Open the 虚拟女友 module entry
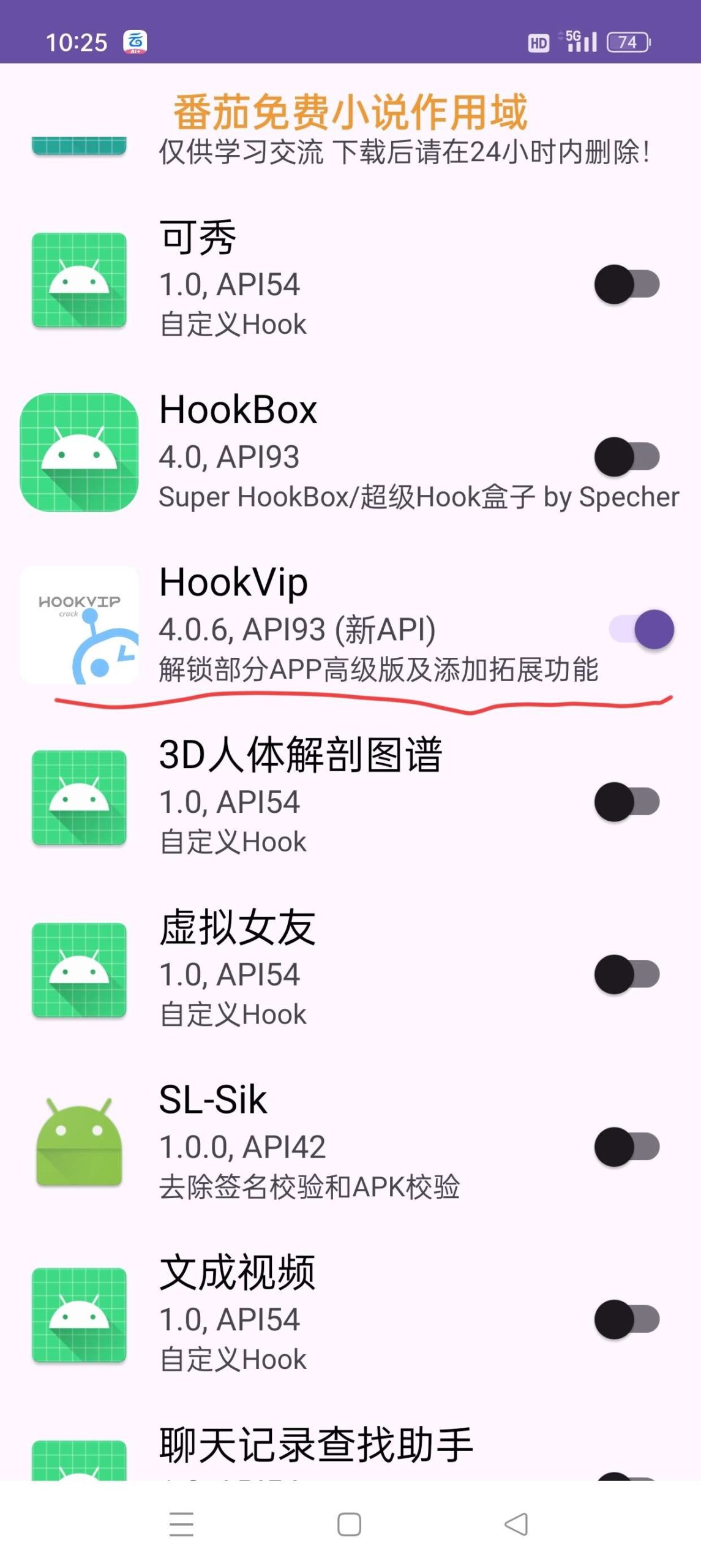Image resolution: width=701 pixels, height=1568 pixels. (x=306, y=971)
